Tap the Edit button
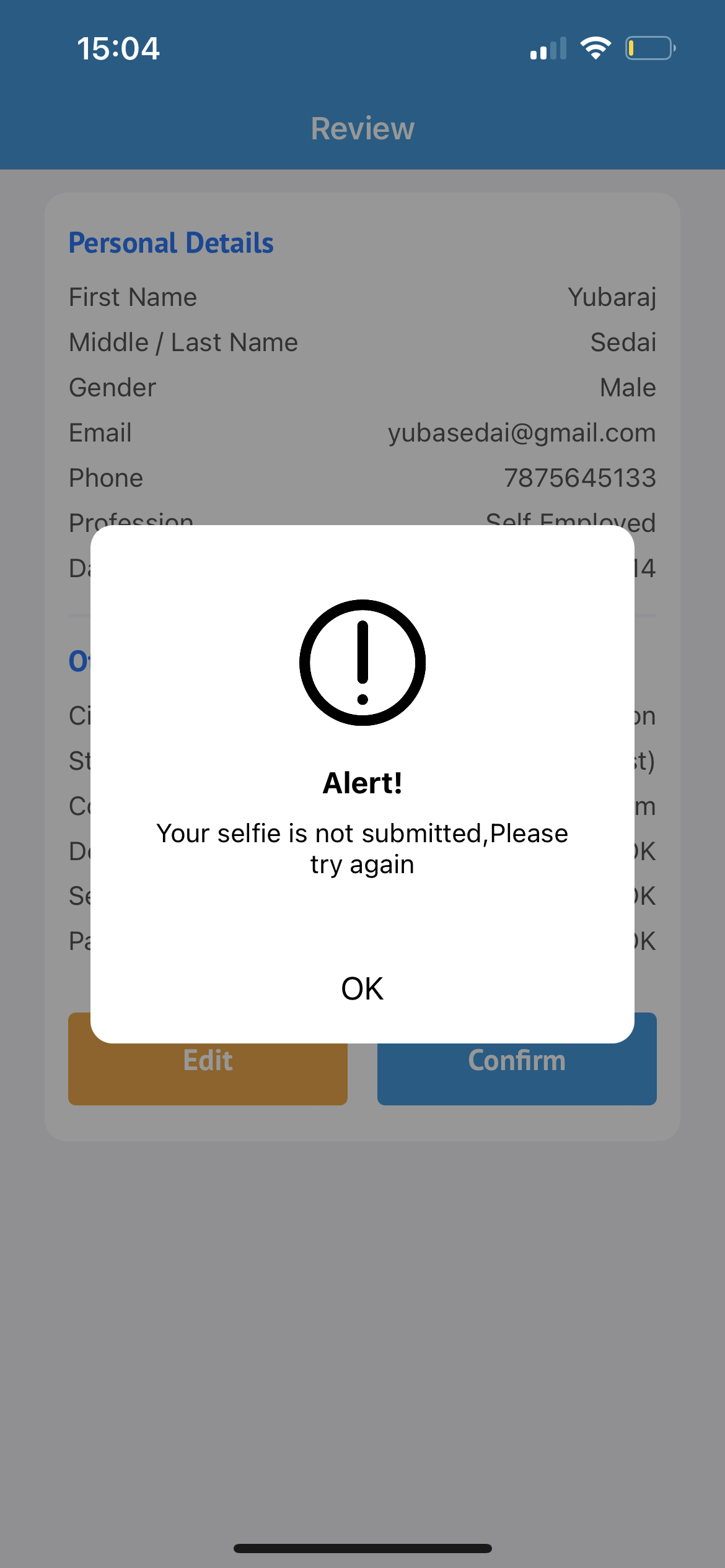 [x=208, y=1074]
